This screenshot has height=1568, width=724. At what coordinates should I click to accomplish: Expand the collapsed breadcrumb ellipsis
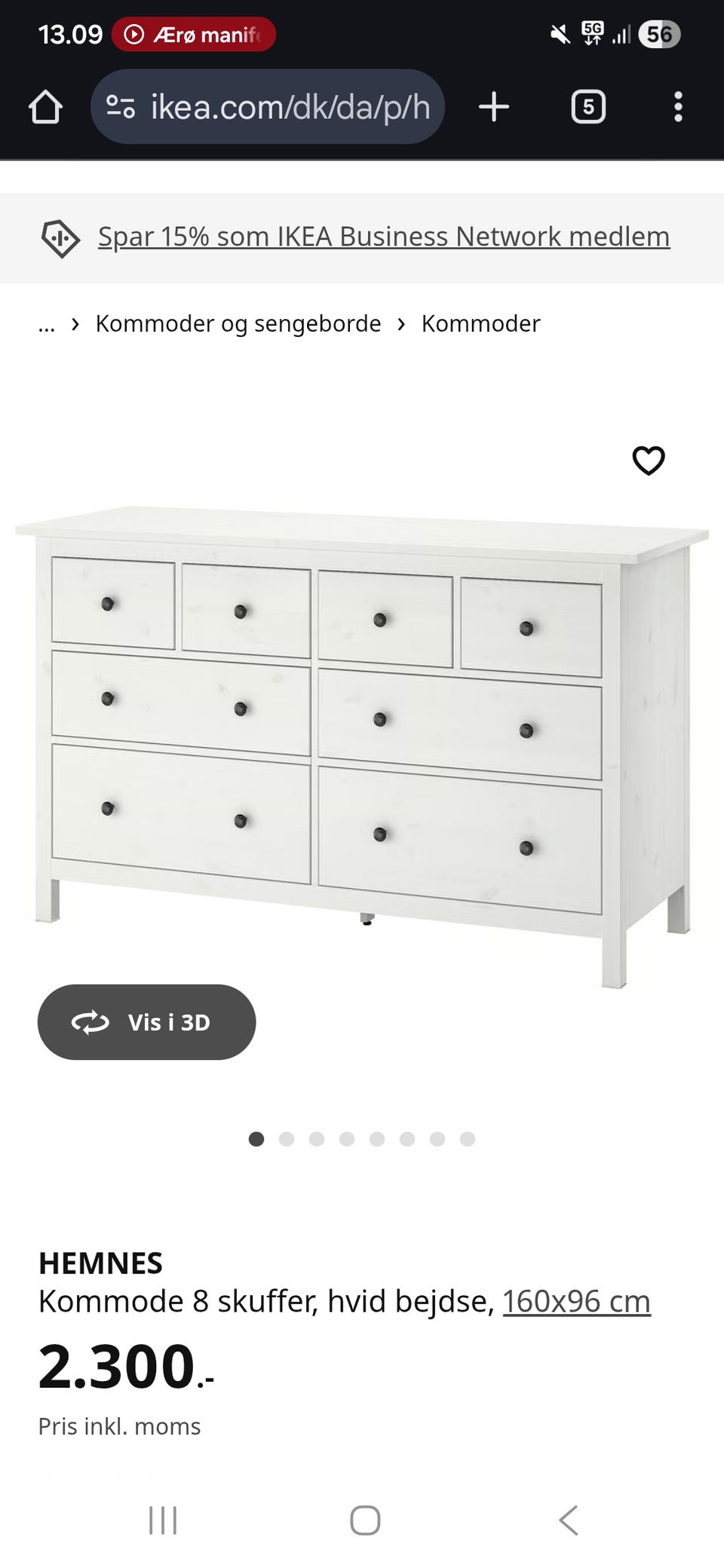coord(47,326)
